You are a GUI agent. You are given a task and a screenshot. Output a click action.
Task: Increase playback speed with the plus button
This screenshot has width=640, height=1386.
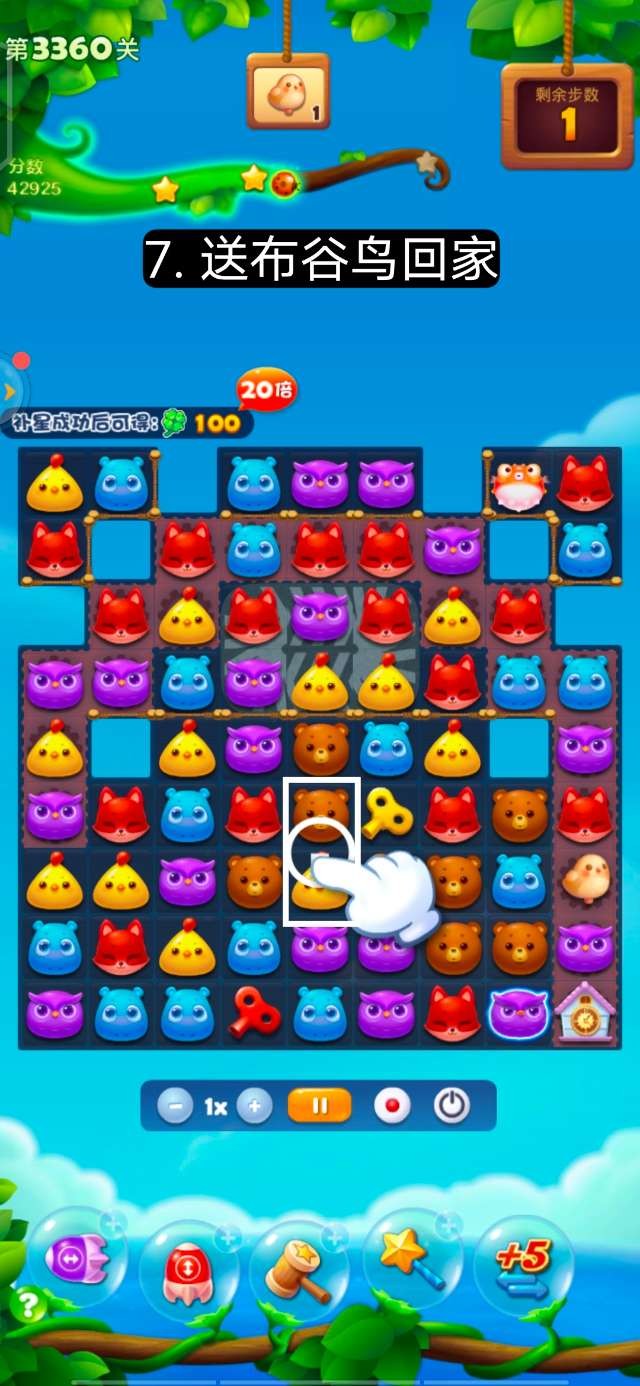pos(255,1106)
